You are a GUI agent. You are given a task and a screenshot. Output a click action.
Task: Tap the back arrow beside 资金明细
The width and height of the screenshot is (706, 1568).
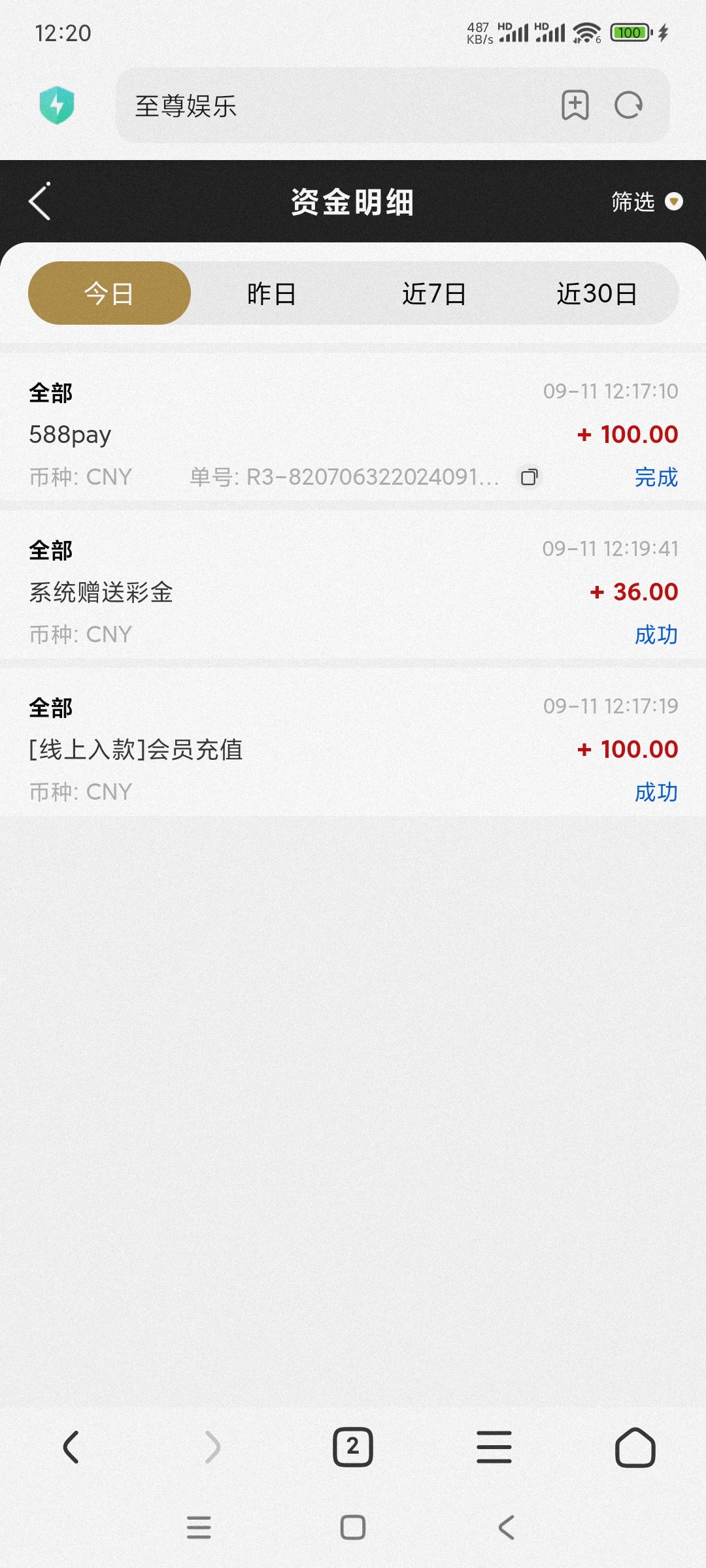coord(41,201)
